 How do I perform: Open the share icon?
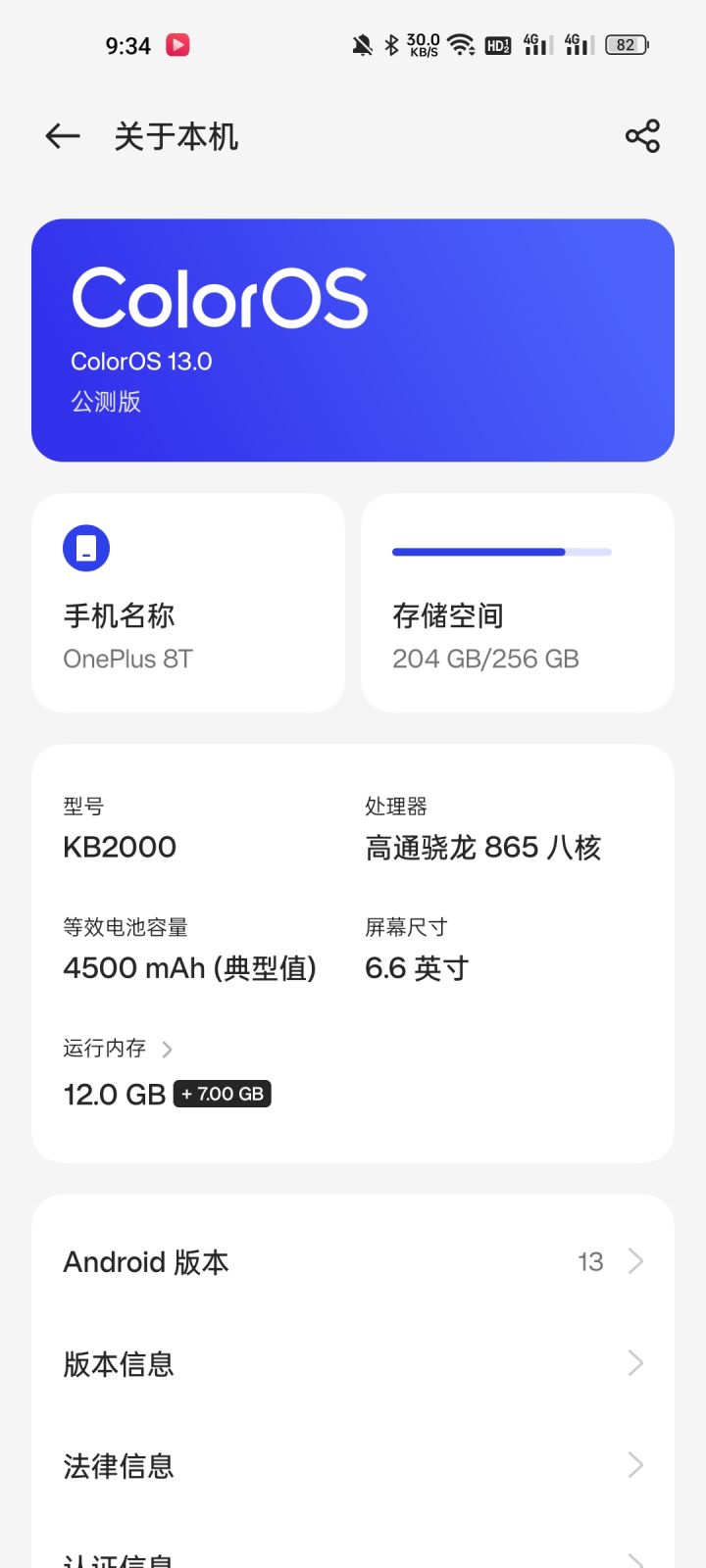[x=642, y=136]
